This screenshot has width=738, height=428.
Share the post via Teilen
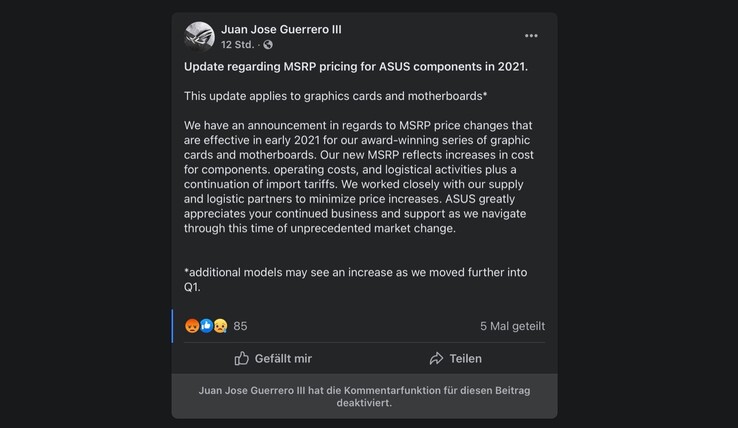pos(455,358)
